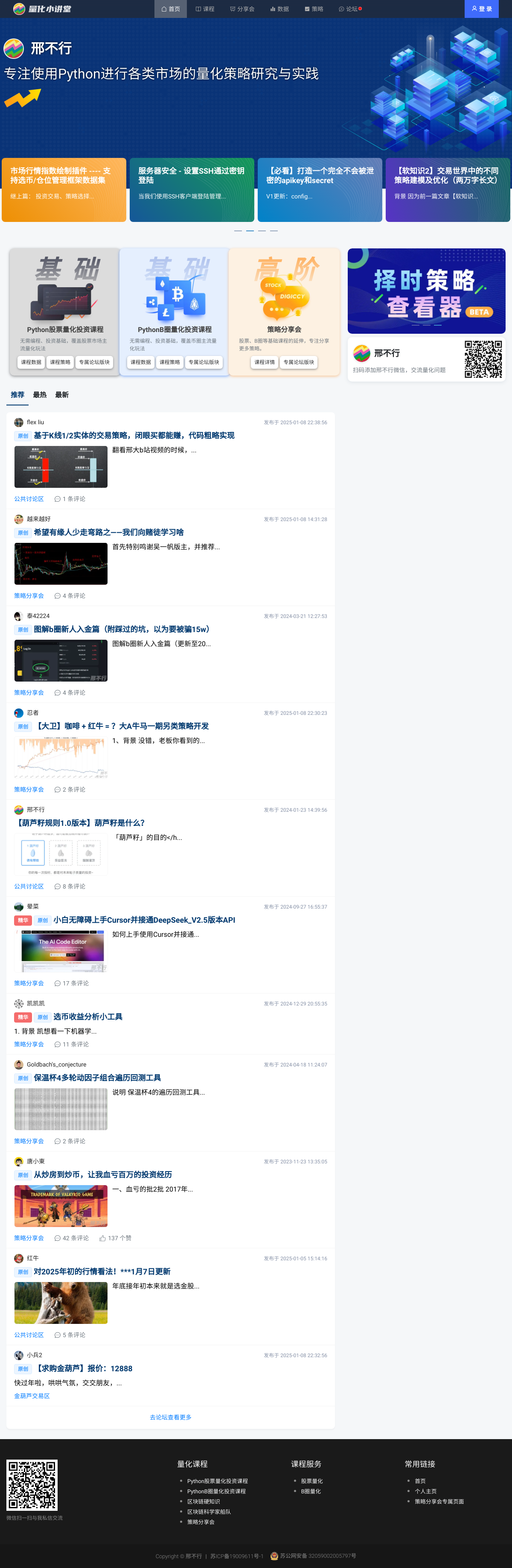Viewport: 512px width, 1568px height.
Task: Open the 数据 nav item
Action: (279, 9)
